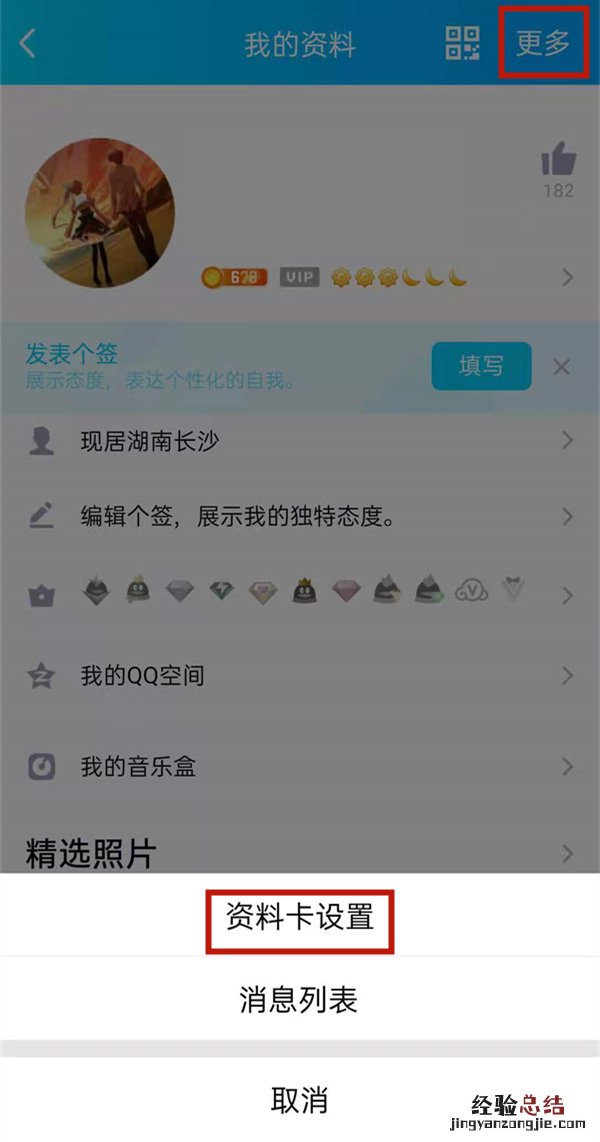
Task: Open the 现居湖南长沙 row
Action: (300, 441)
